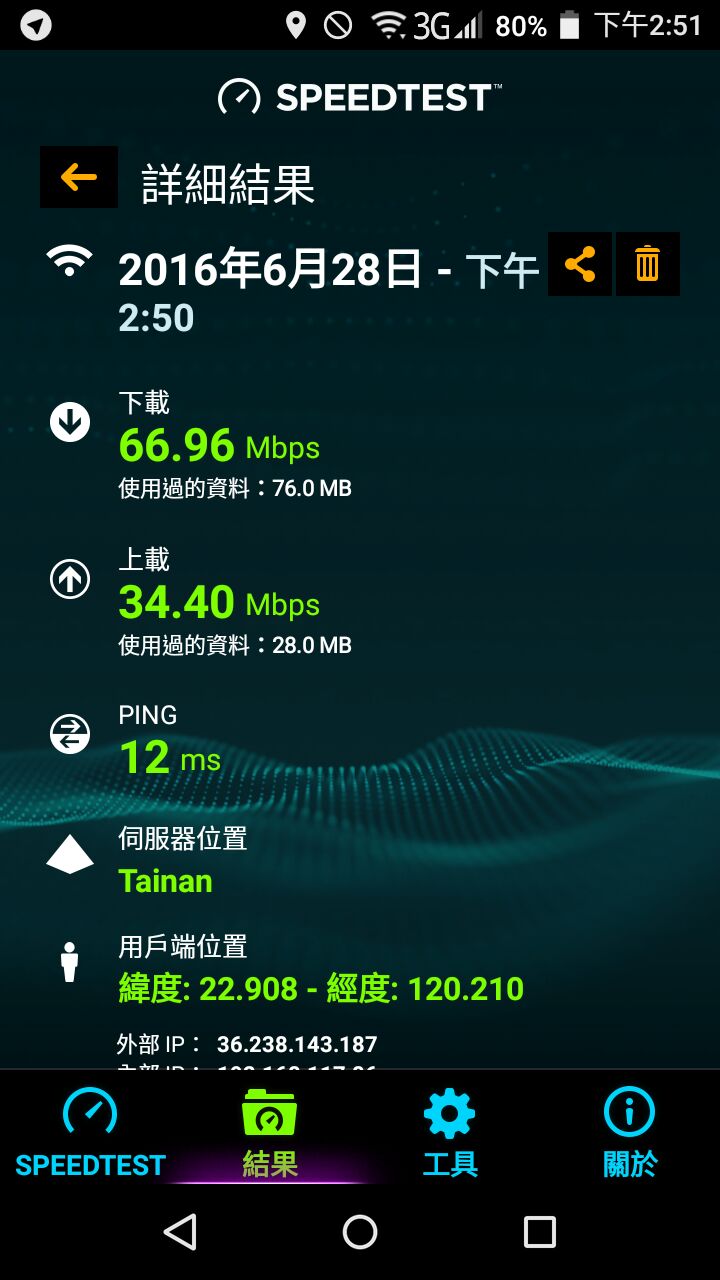This screenshot has height=1280, width=720.
Task: Open the 關於 about tab
Action: tap(630, 1134)
